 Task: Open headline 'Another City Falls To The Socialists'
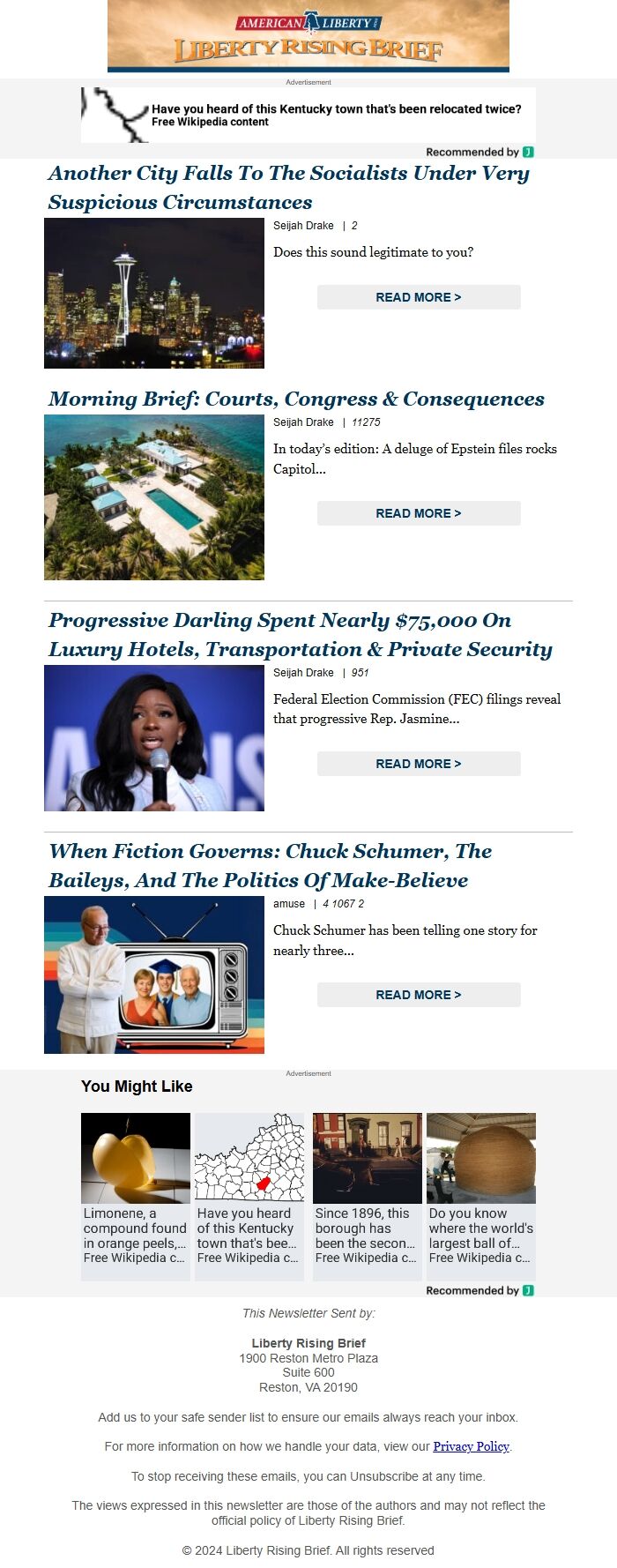click(289, 187)
